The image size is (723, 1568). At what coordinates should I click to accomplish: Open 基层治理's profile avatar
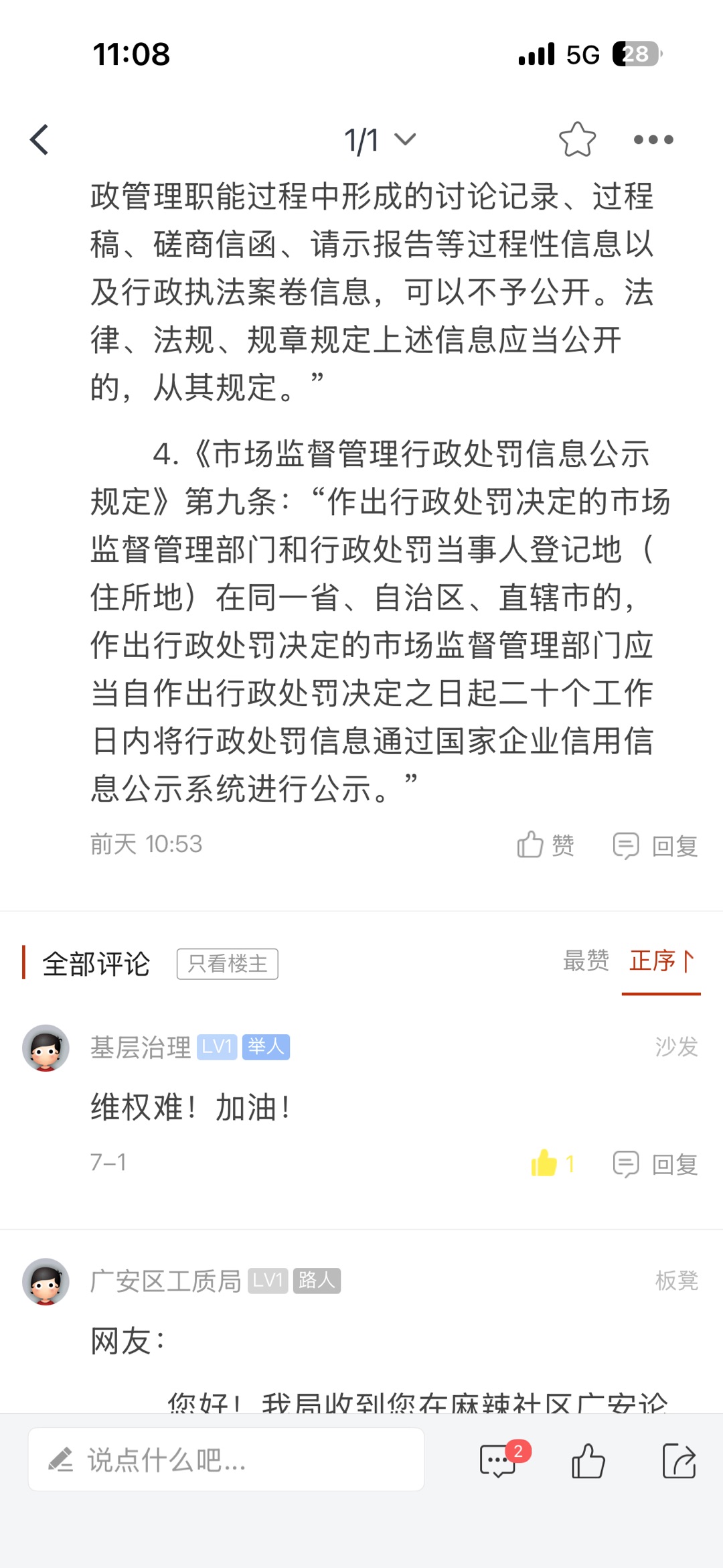[46, 1048]
